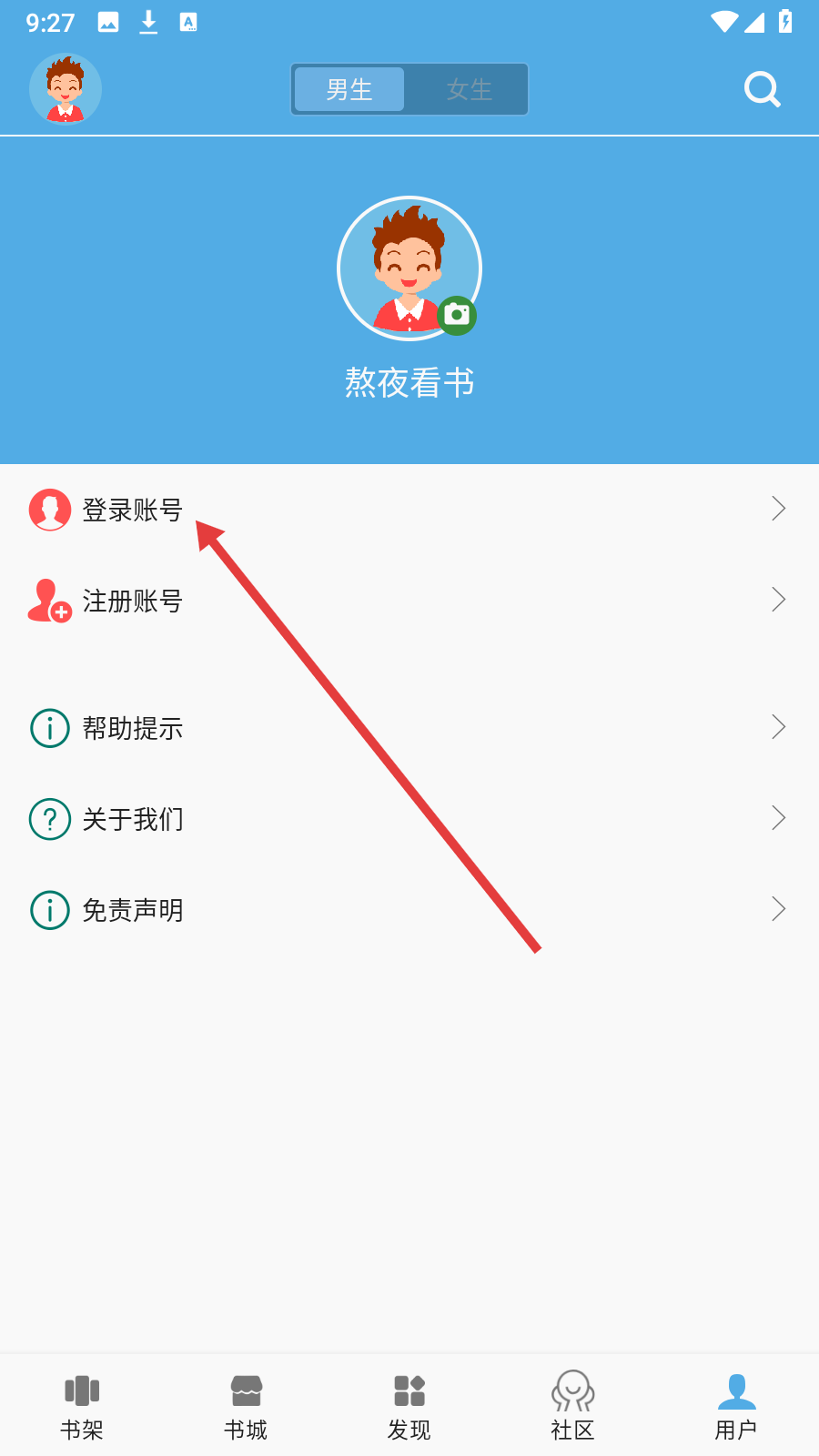
Task: Select the 用户 tab
Action: coord(737,1407)
